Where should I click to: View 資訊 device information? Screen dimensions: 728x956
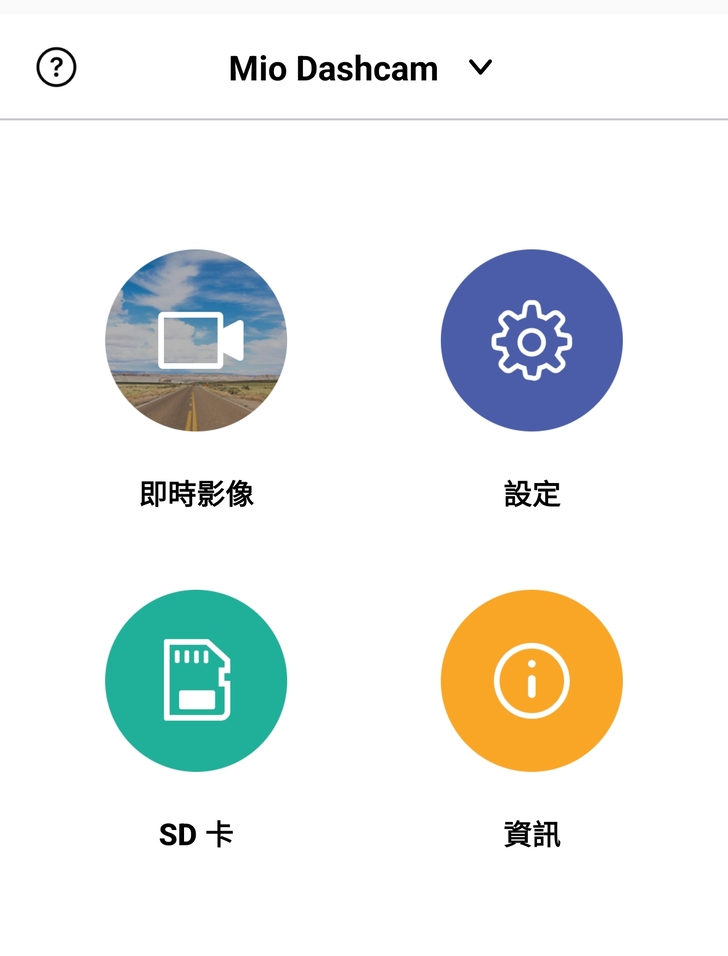point(531,680)
